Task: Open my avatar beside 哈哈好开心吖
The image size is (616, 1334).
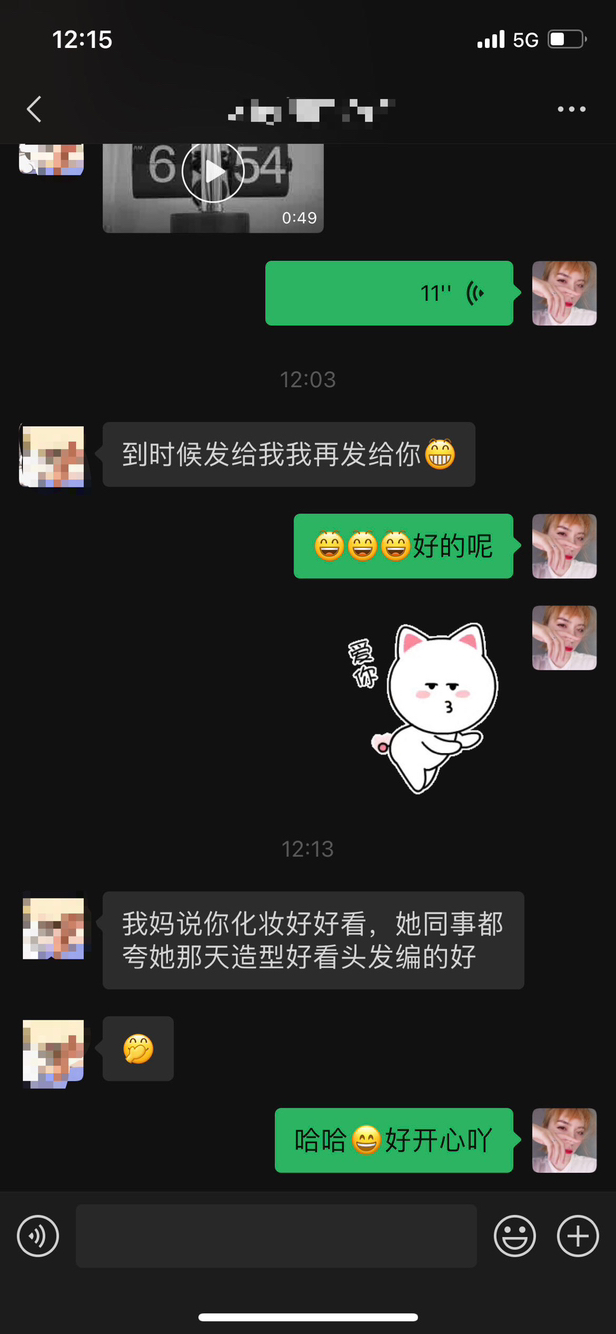Action: point(564,1140)
